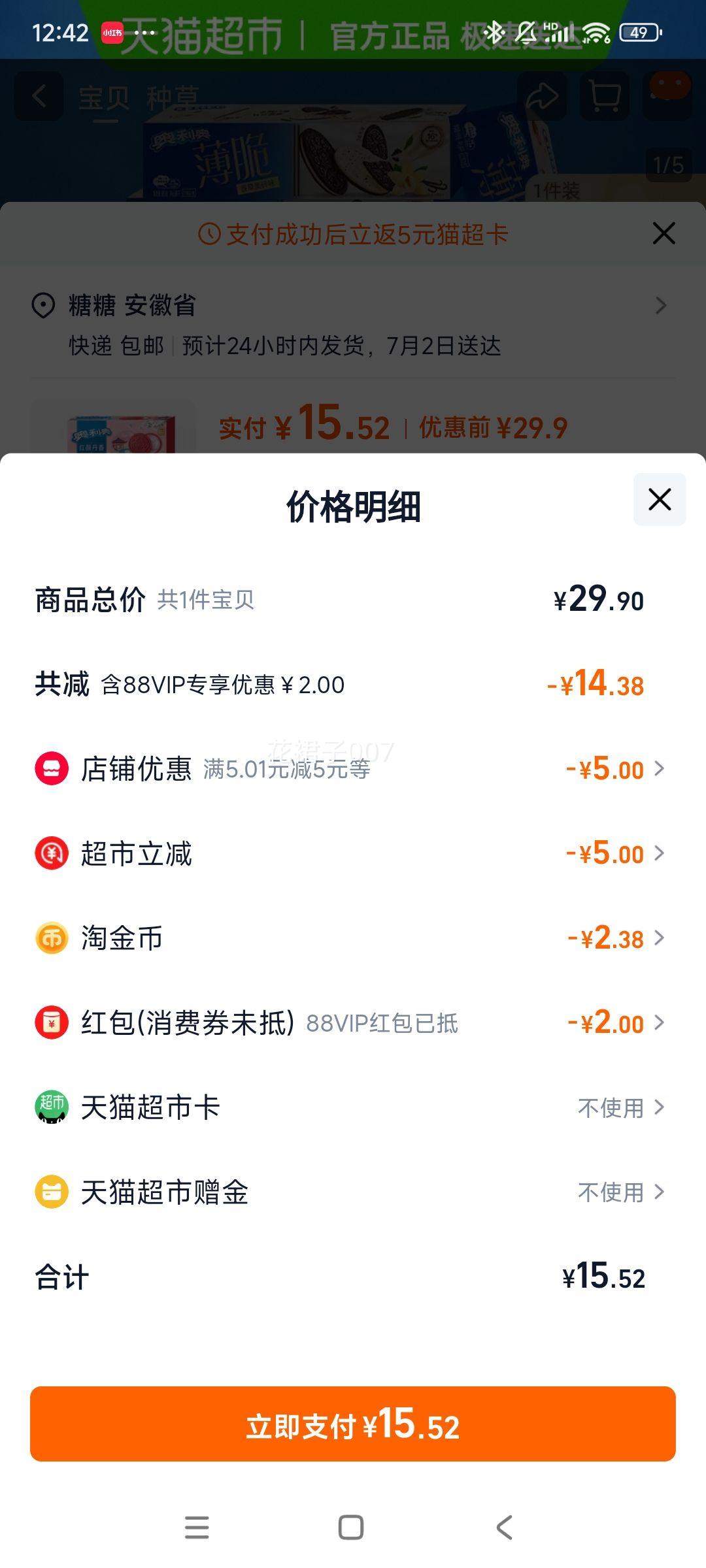Open 红包 coupon selection

[353, 1022]
